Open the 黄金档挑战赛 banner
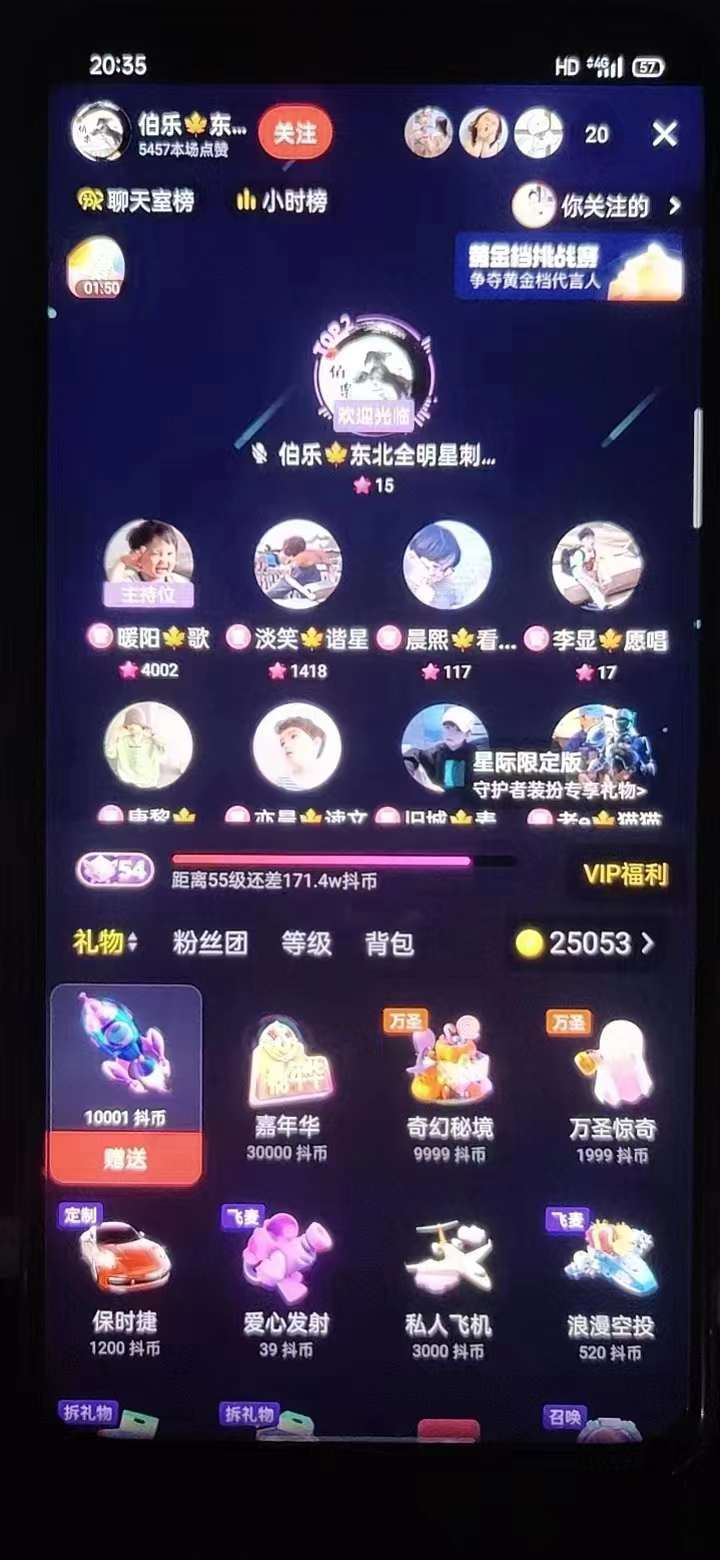Image resolution: width=720 pixels, height=1560 pixels. [x=569, y=267]
